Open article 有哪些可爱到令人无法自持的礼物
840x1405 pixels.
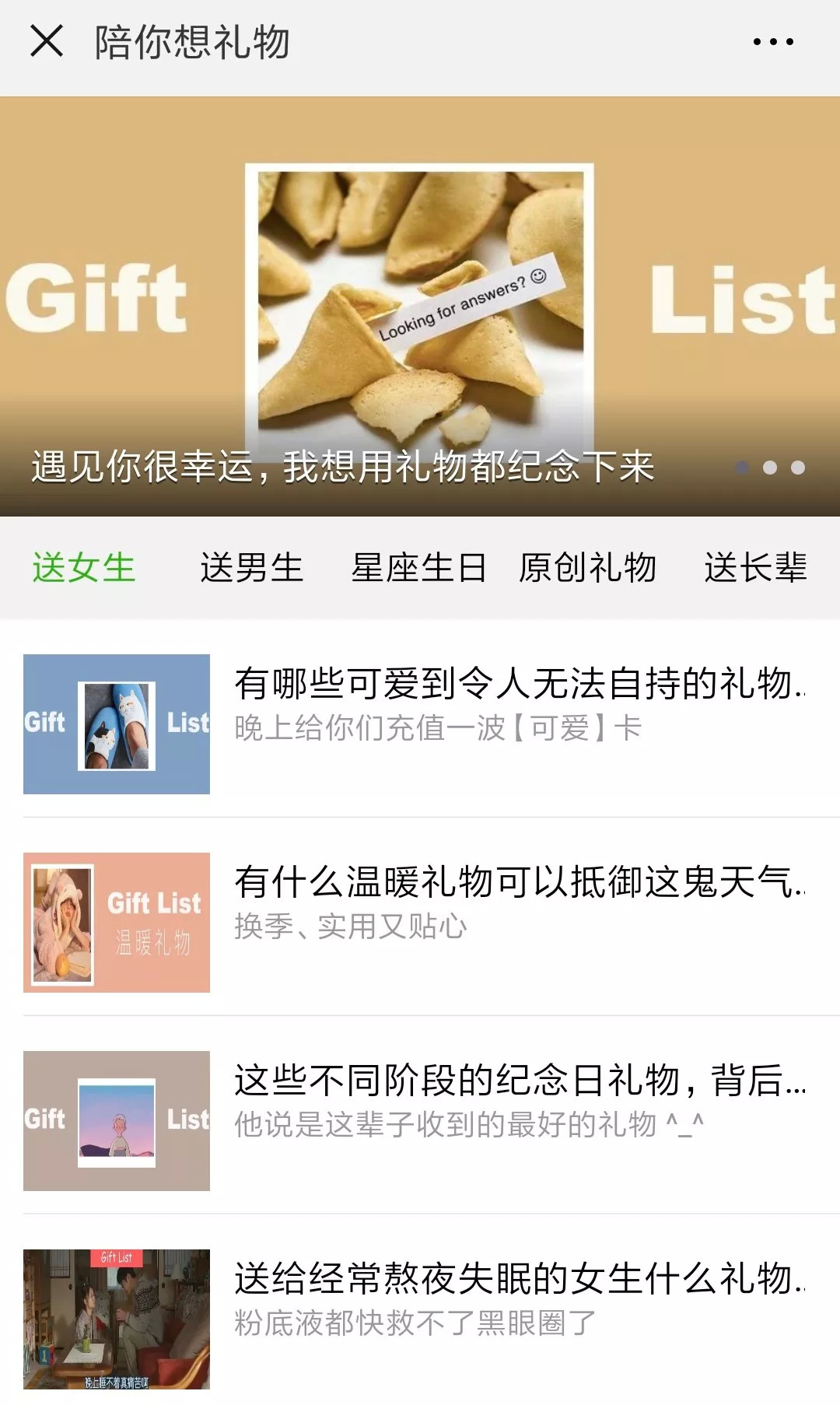click(518, 685)
